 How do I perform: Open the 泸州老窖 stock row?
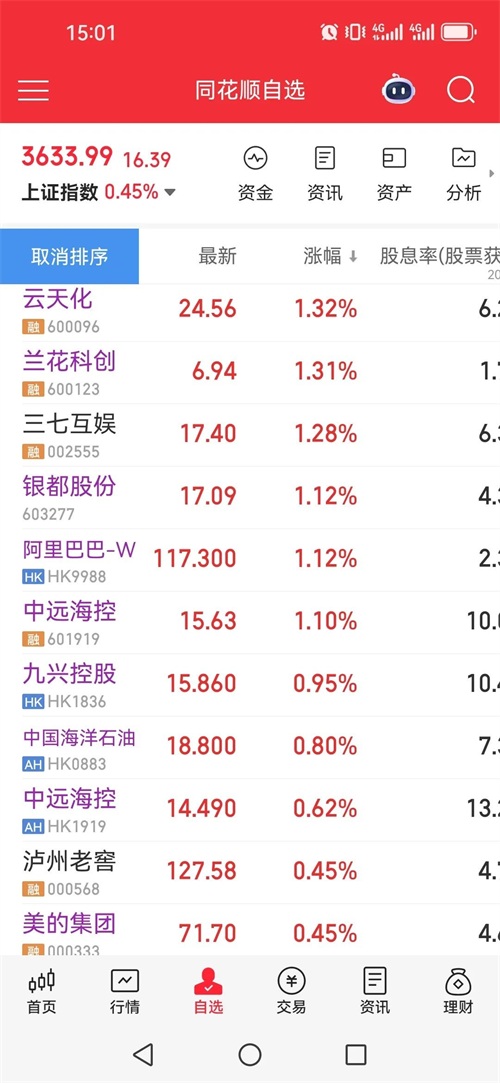click(x=250, y=872)
